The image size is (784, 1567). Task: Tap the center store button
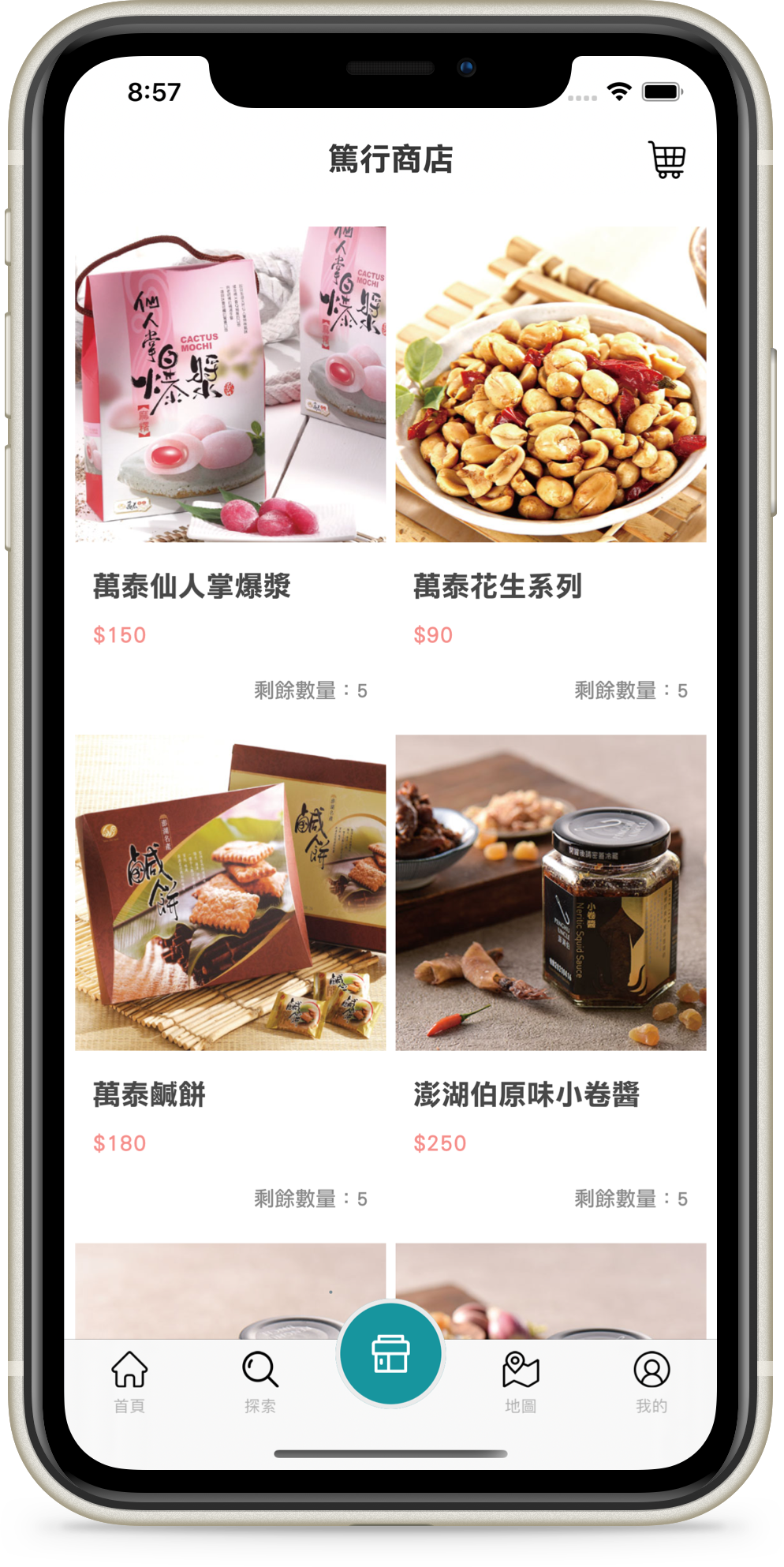(390, 1353)
